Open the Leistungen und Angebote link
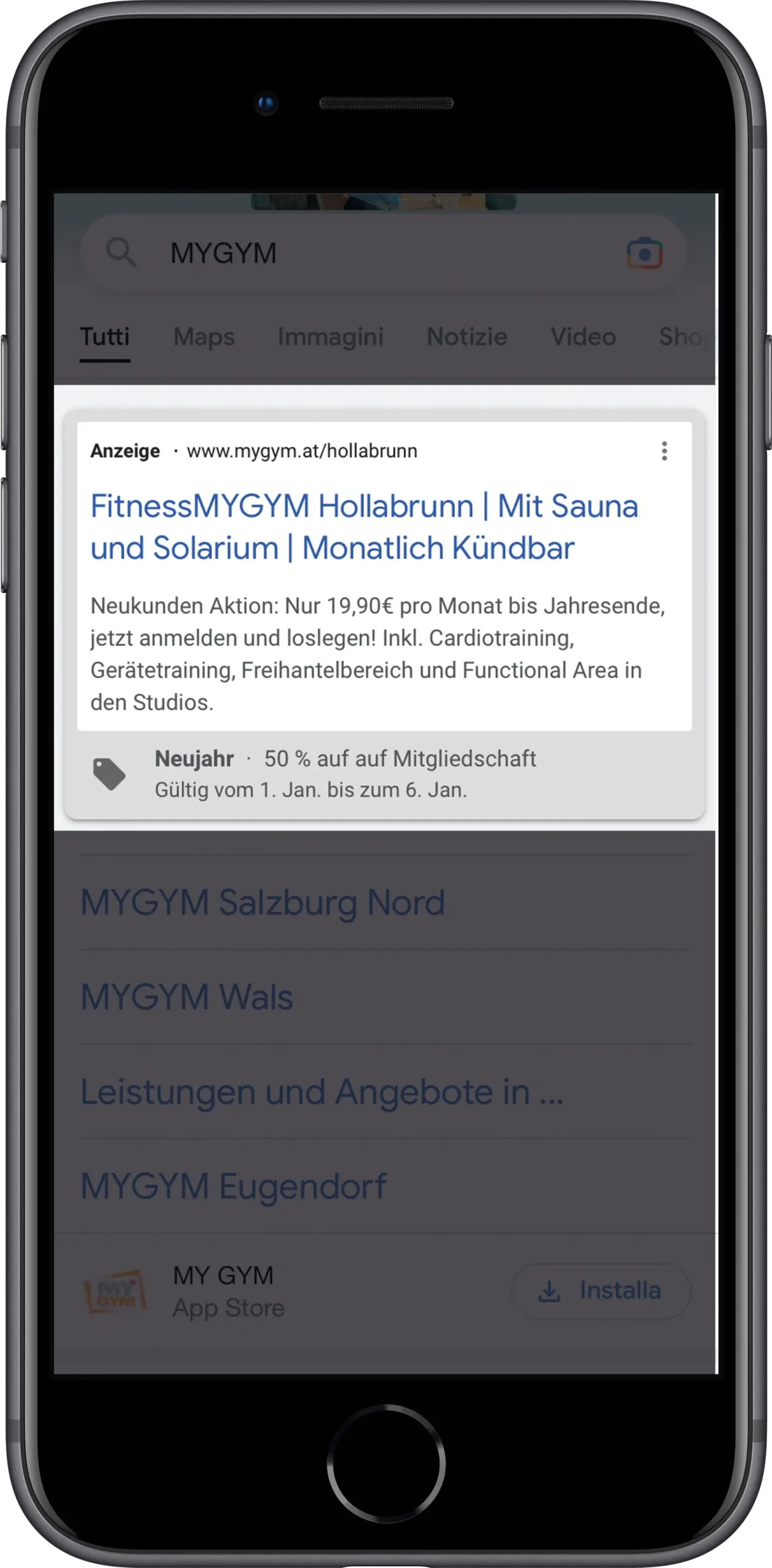Screen dimensions: 772x1568 click(x=322, y=1092)
